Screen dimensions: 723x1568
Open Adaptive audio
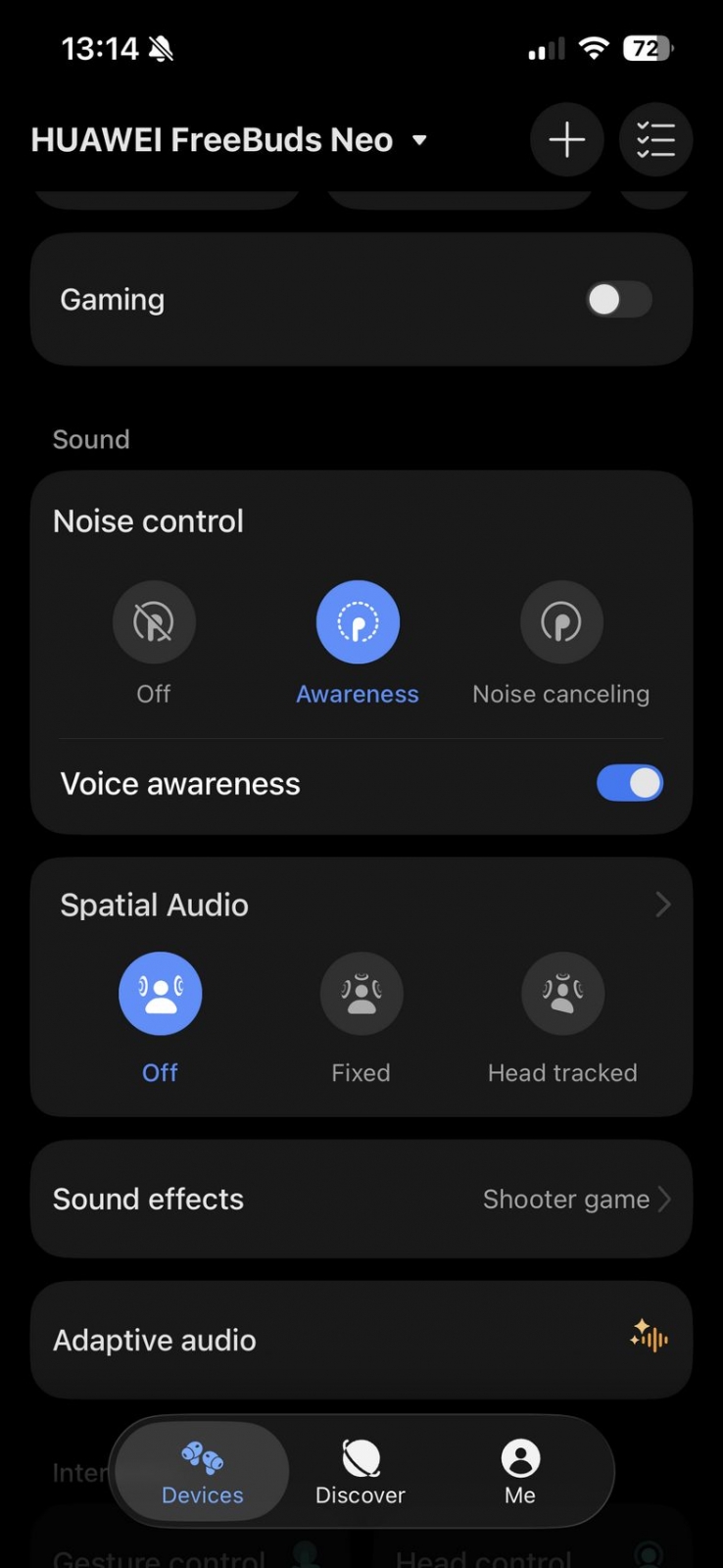tap(361, 1340)
